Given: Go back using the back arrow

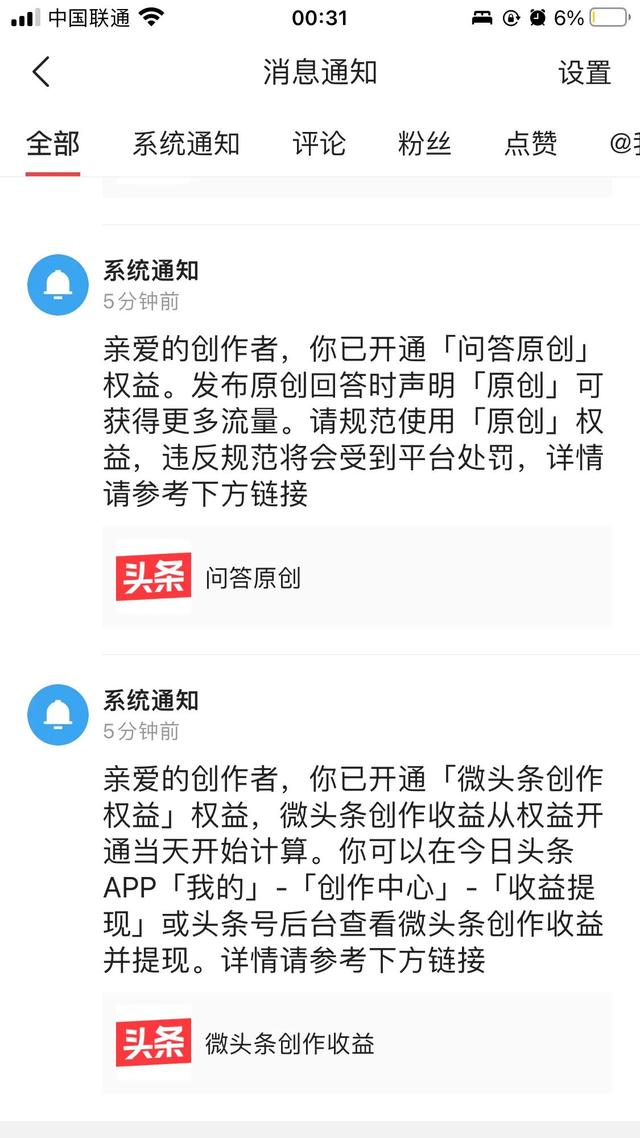Looking at the screenshot, I should 41,72.
